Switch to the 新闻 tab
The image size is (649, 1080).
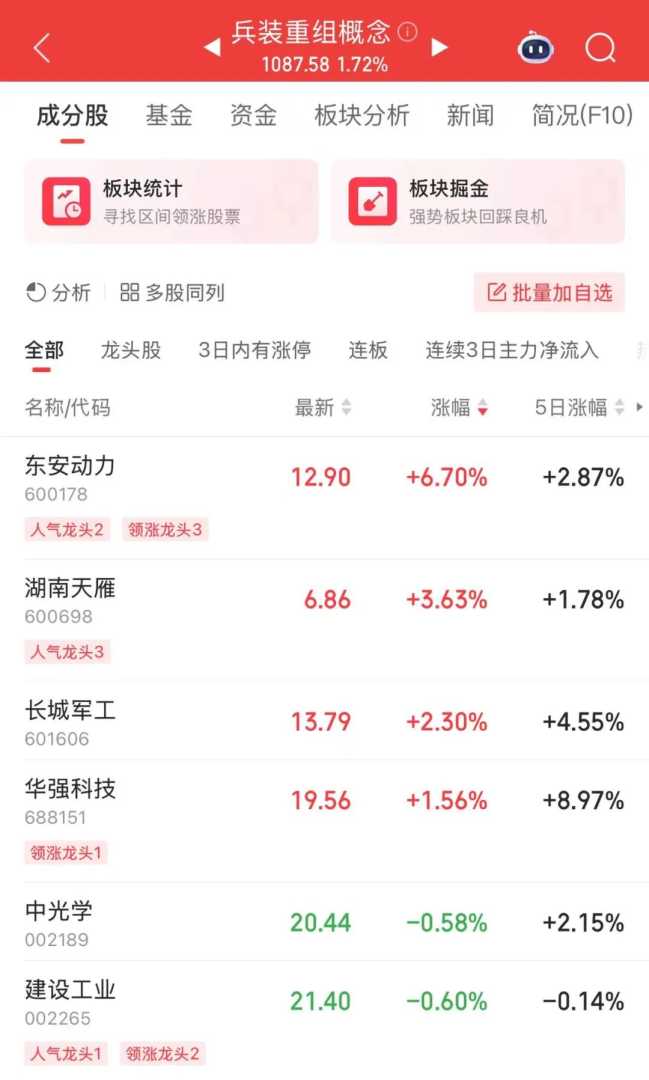coord(470,116)
